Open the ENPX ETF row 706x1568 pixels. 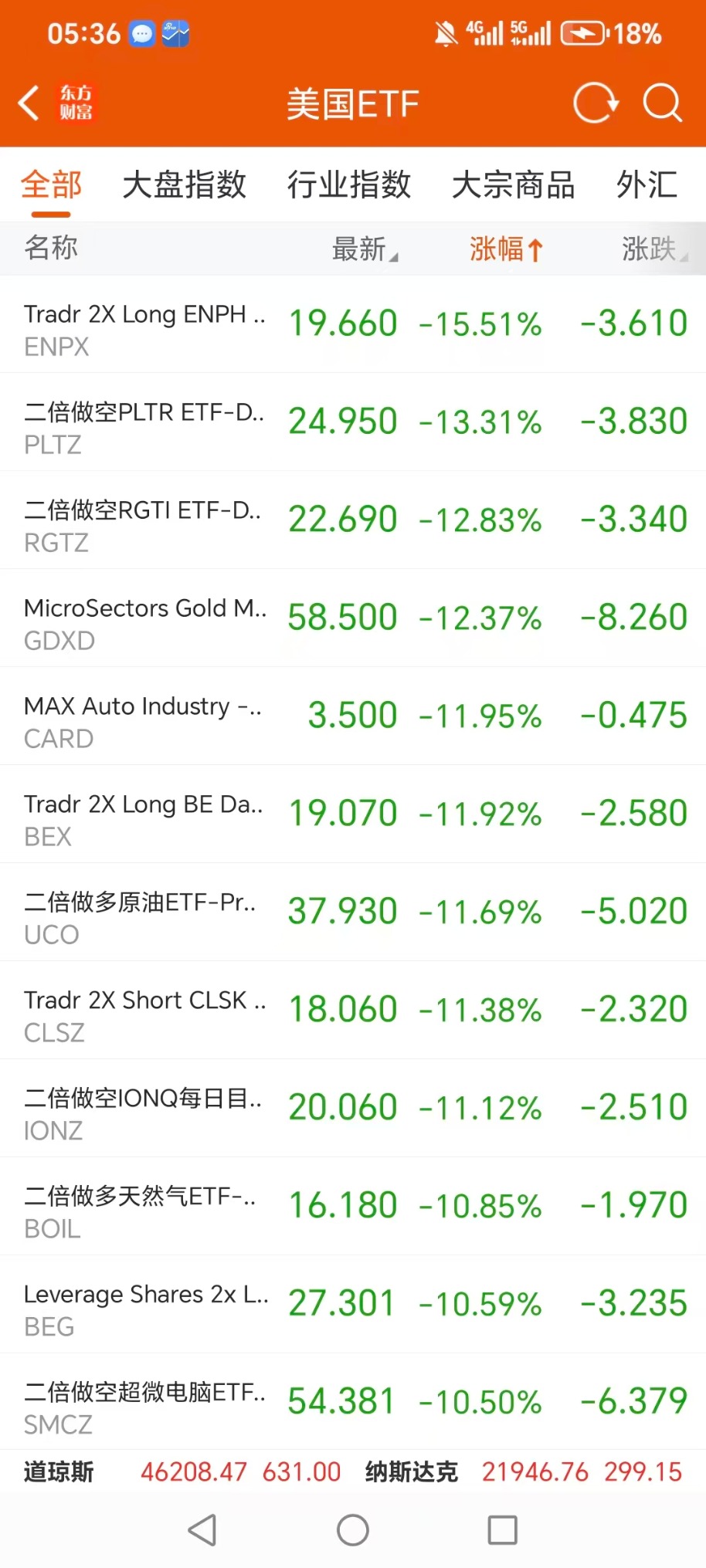click(x=353, y=324)
